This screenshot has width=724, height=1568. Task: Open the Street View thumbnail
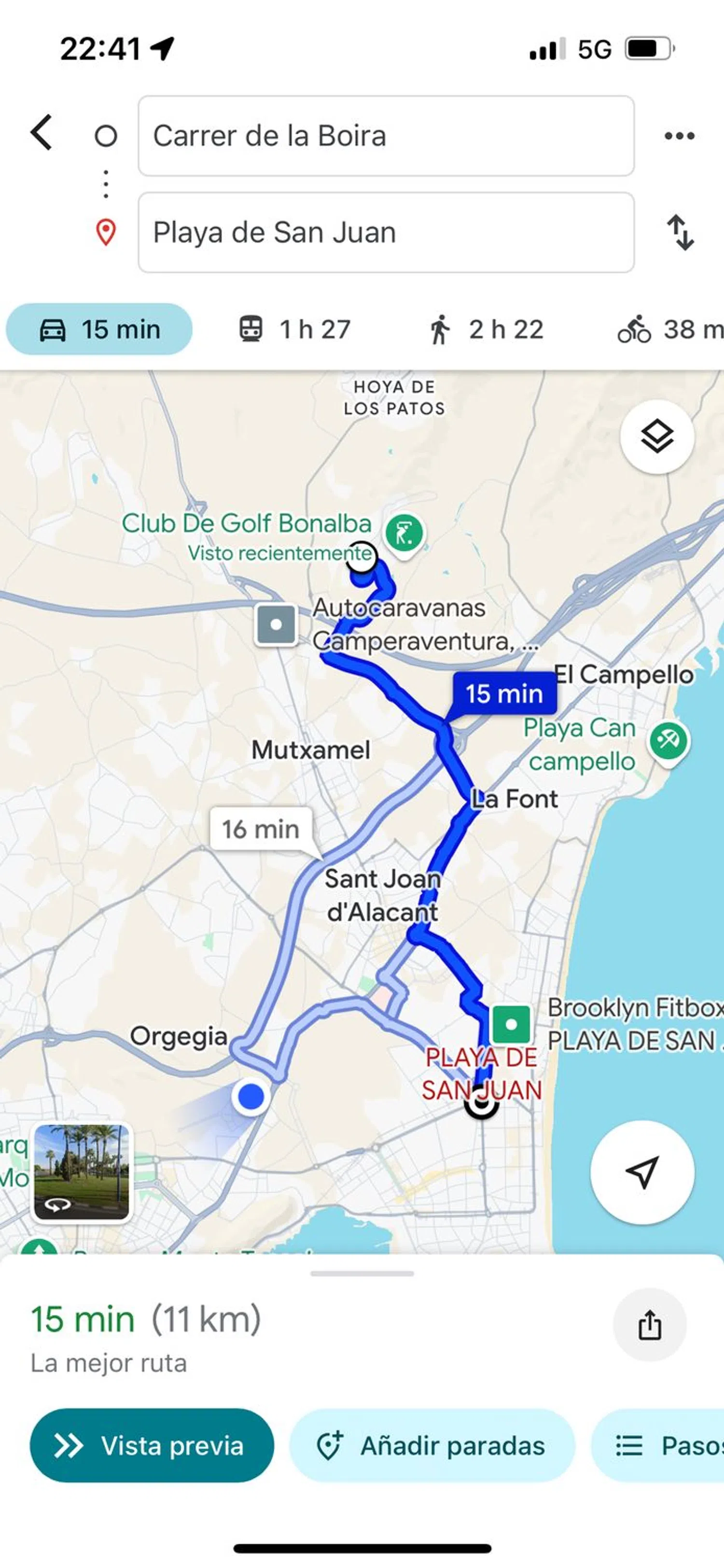click(x=82, y=1172)
